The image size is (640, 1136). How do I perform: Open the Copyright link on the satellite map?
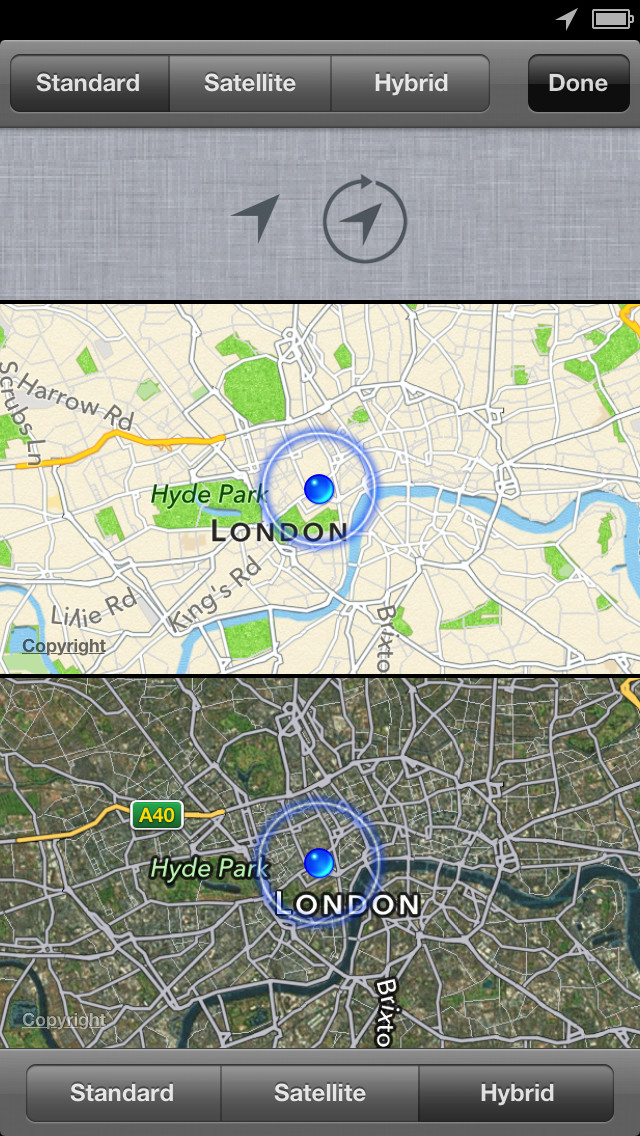[x=64, y=1020]
